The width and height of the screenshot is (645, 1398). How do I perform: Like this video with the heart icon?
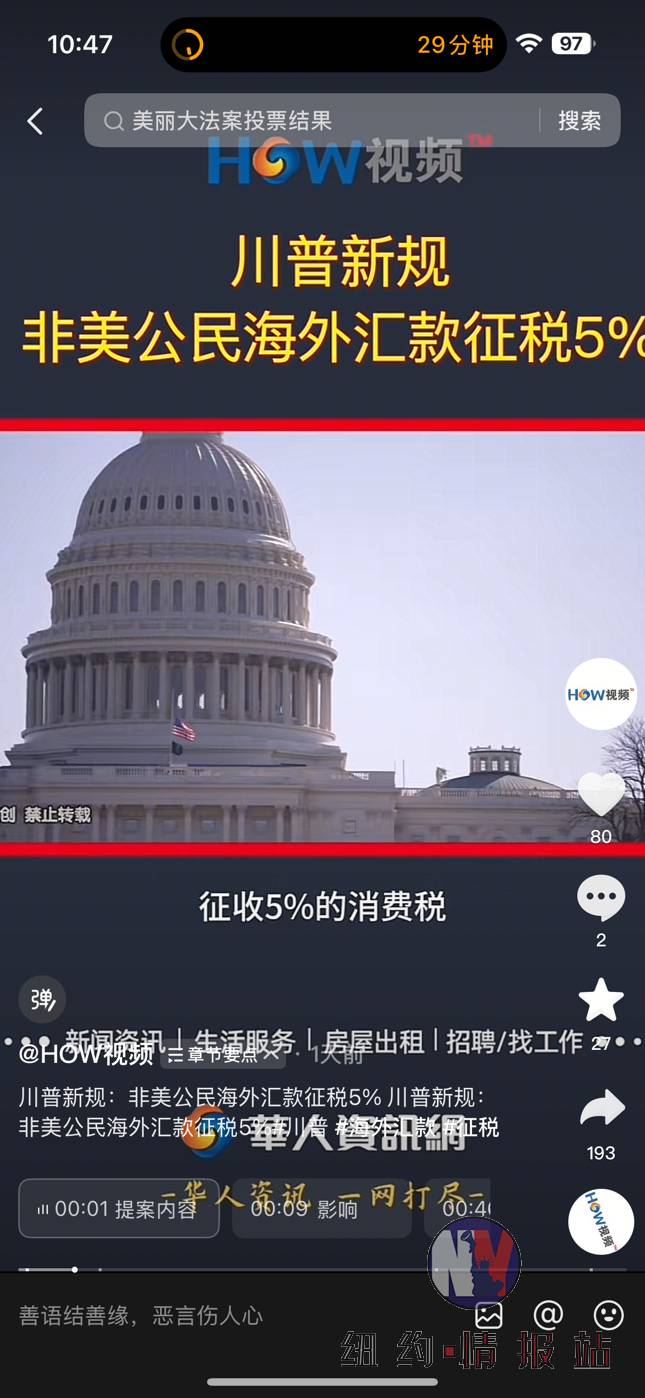click(601, 796)
